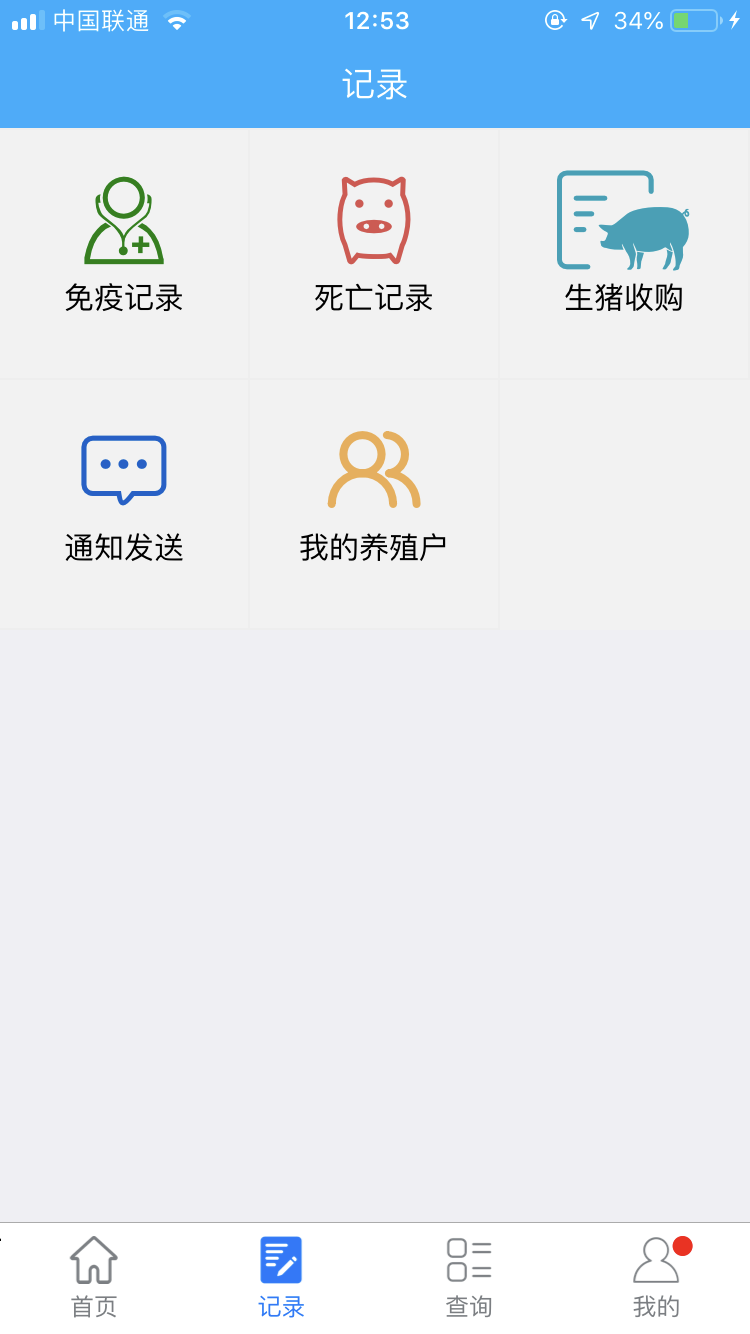
Task: Open 通知发送 to send a notice
Action: [124, 497]
